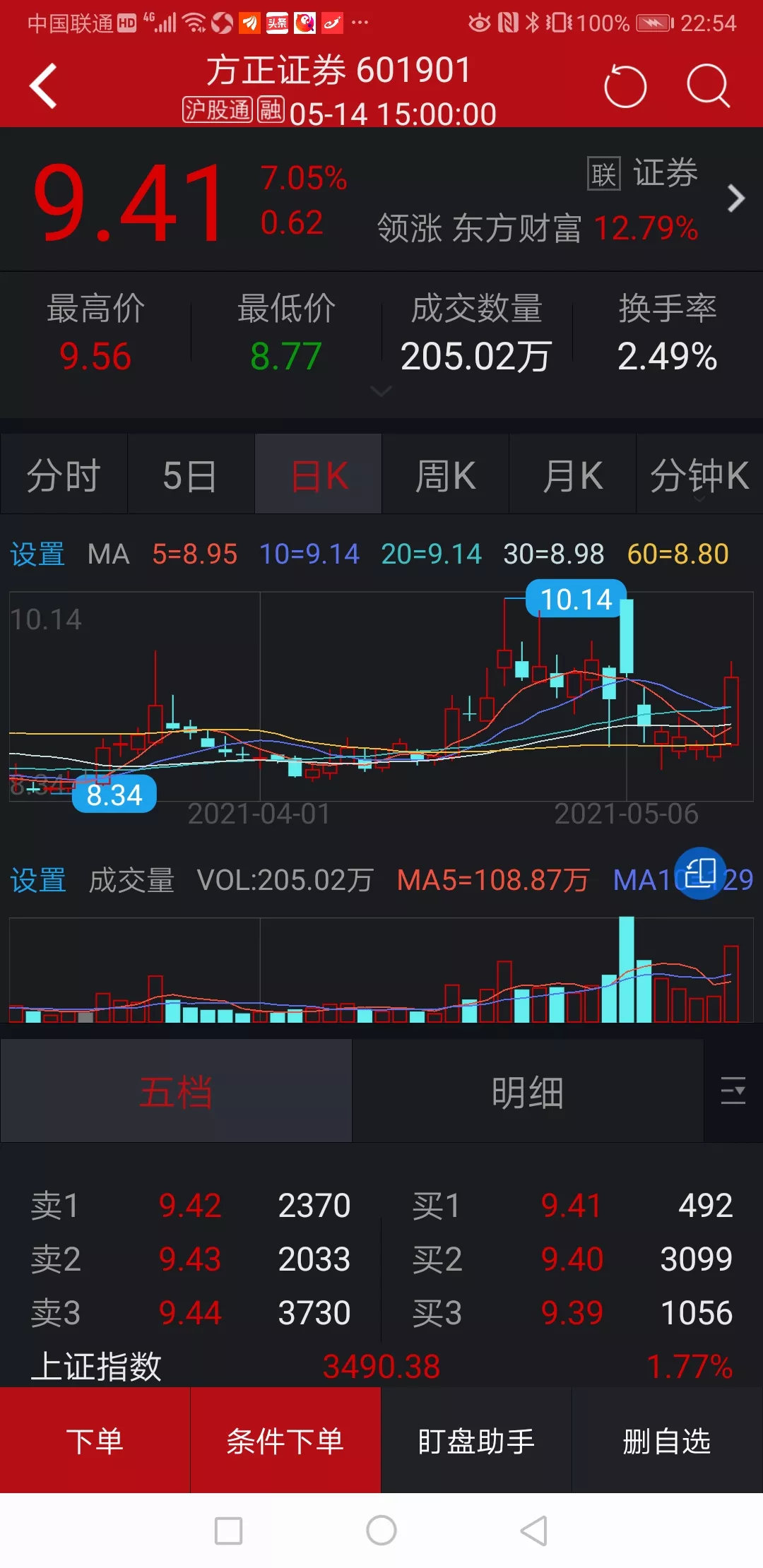Open 设置 for the 成交量 indicator
Viewport: 763px width, 1568px height.
(x=37, y=881)
